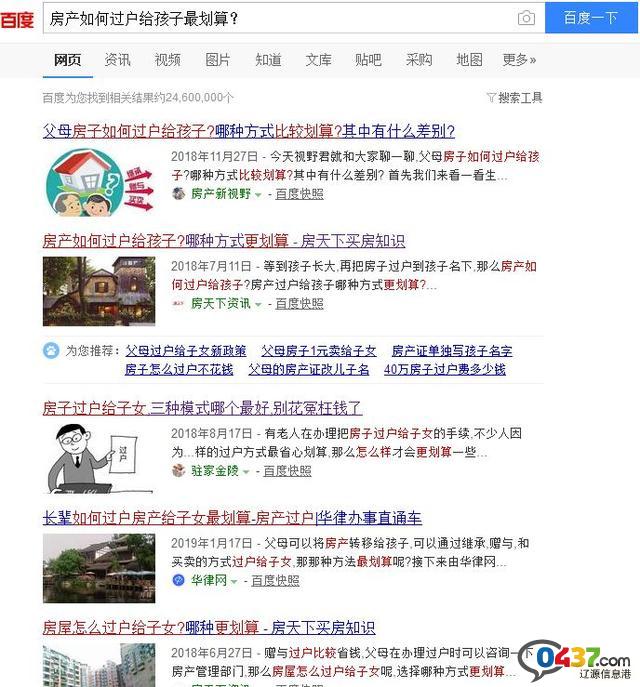Image resolution: width=640 pixels, height=687 pixels.
Task: Tap the 百度一下 search button
Action: click(591, 18)
